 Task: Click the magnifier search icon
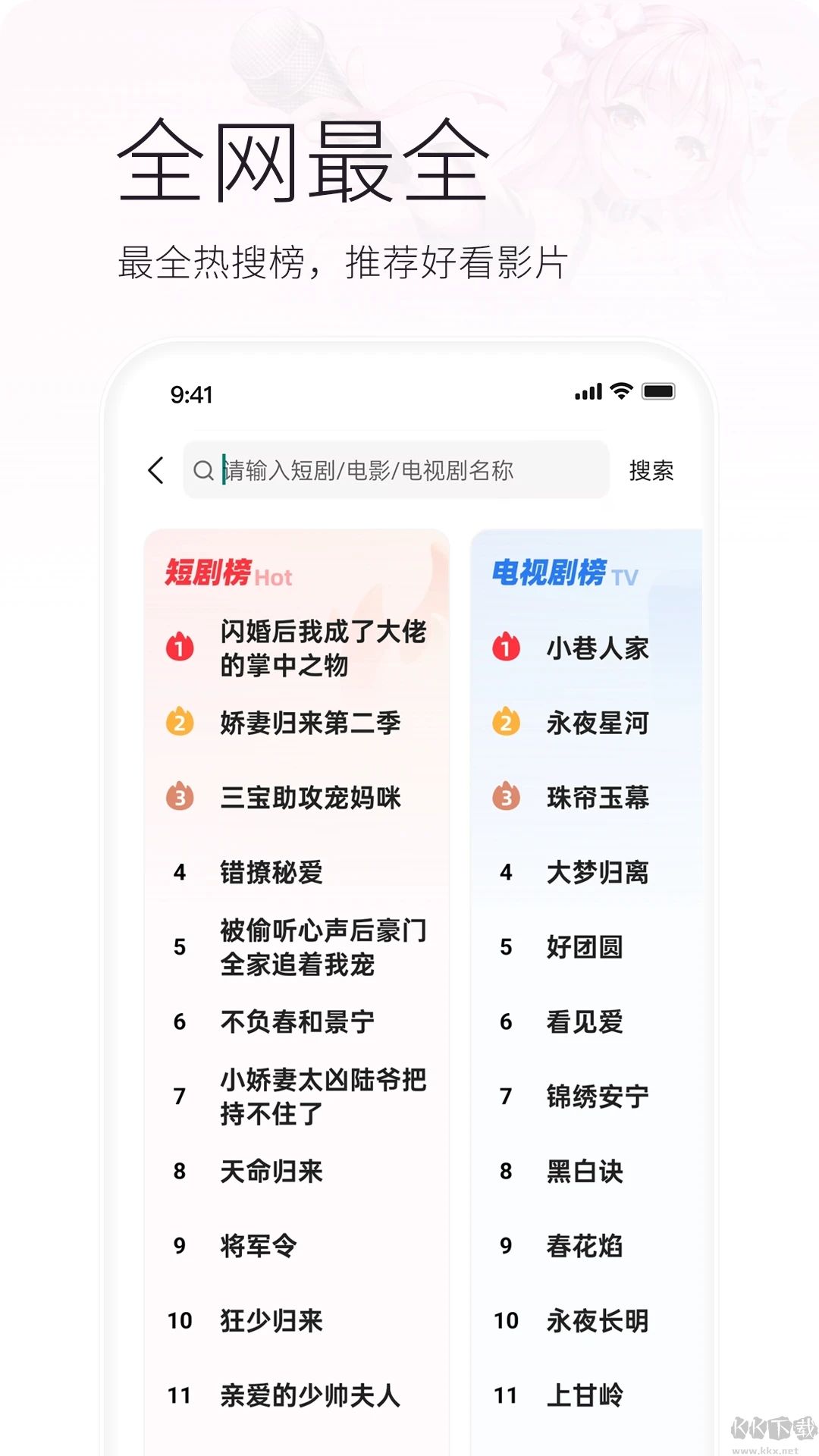pyautogui.click(x=203, y=470)
